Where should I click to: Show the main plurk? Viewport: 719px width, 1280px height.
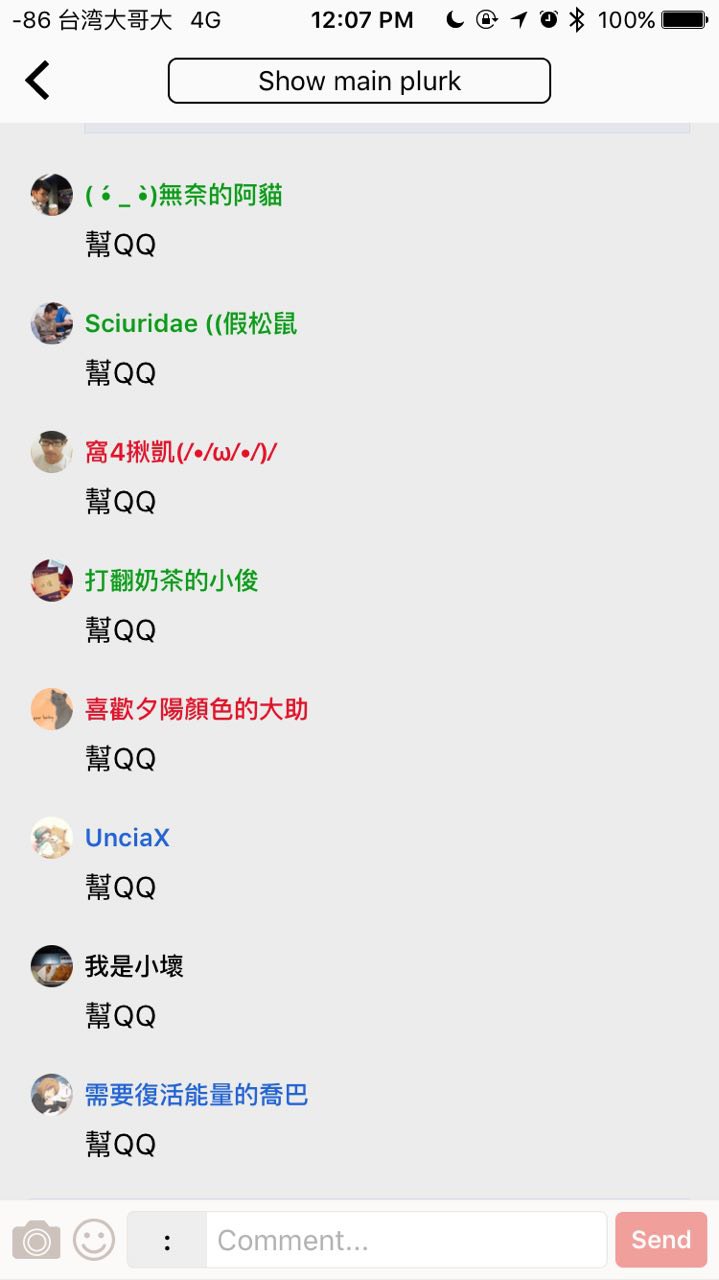click(x=359, y=81)
